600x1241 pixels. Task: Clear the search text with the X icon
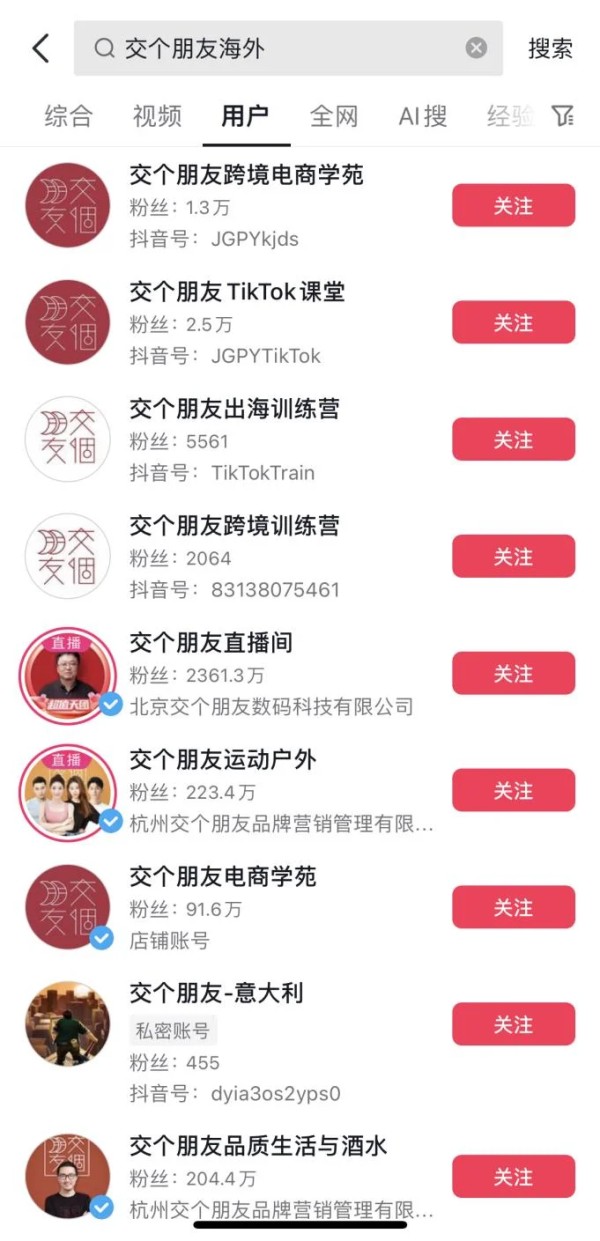point(477,48)
